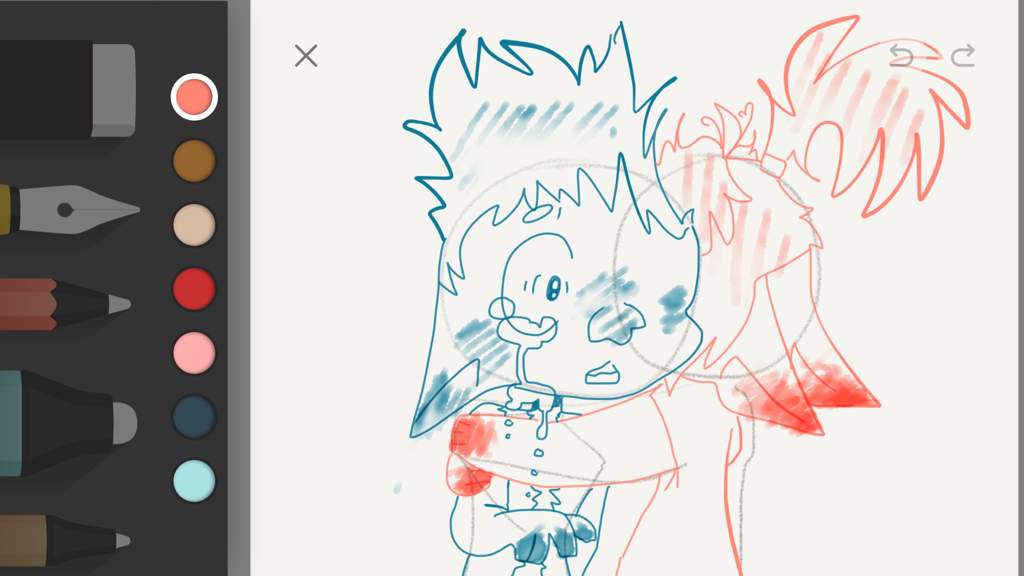Viewport: 1024px width, 576px height.
Task: Close the drawing canvas
Action: coord(306,55)
